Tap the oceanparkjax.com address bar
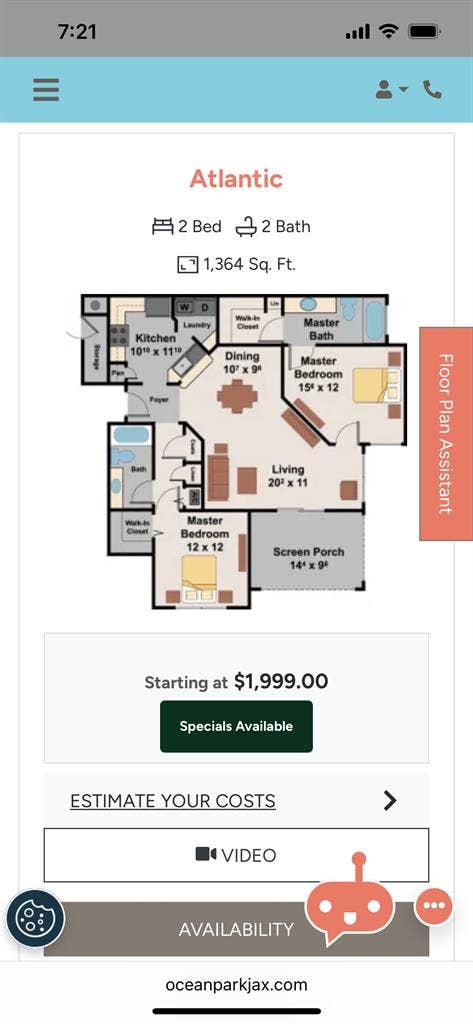The width and height of the screenshot is (473, 1024). point(236,984)
